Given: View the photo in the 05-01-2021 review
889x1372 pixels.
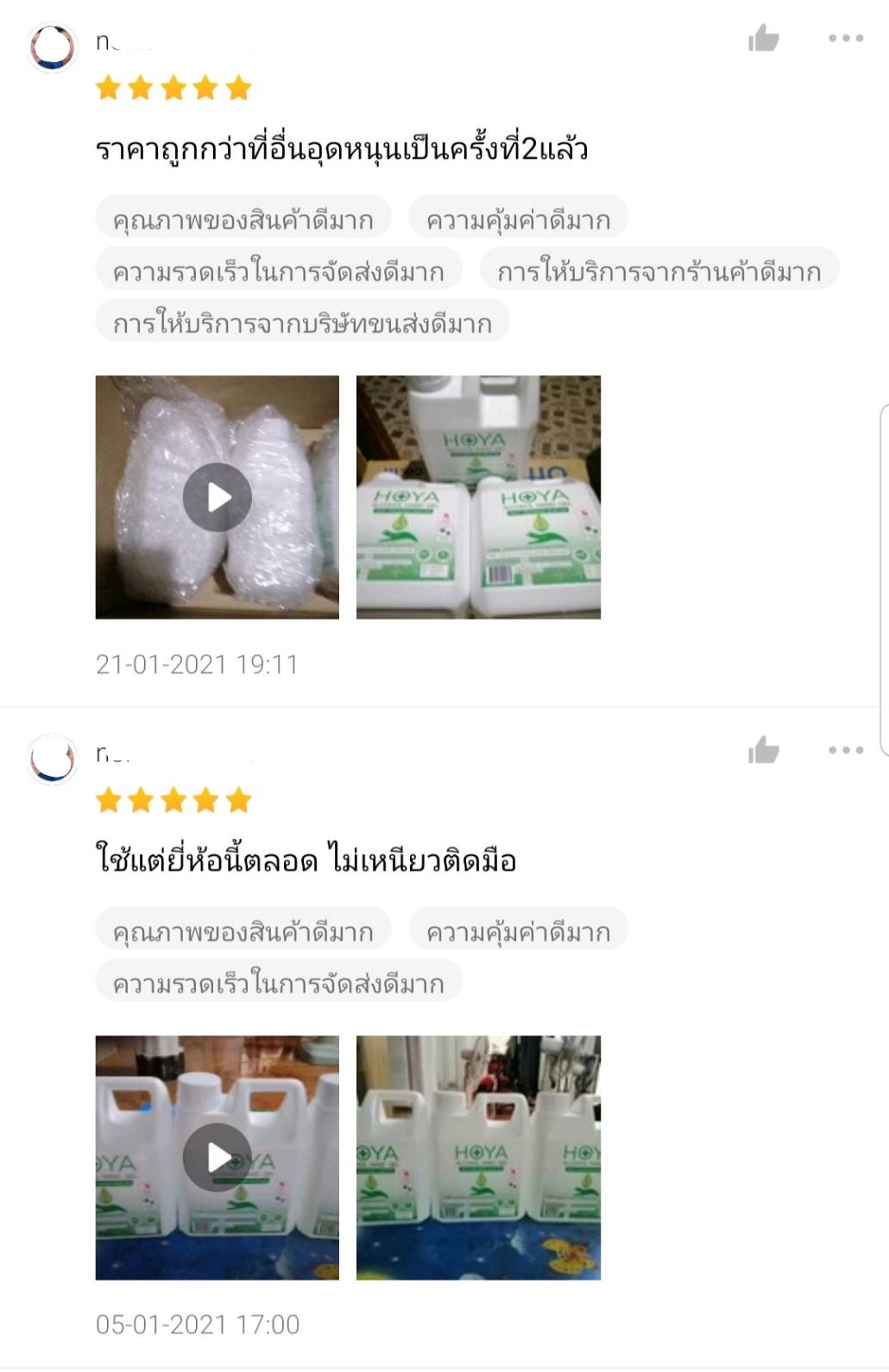Looking at the screenshot, I should point(478,1157).
